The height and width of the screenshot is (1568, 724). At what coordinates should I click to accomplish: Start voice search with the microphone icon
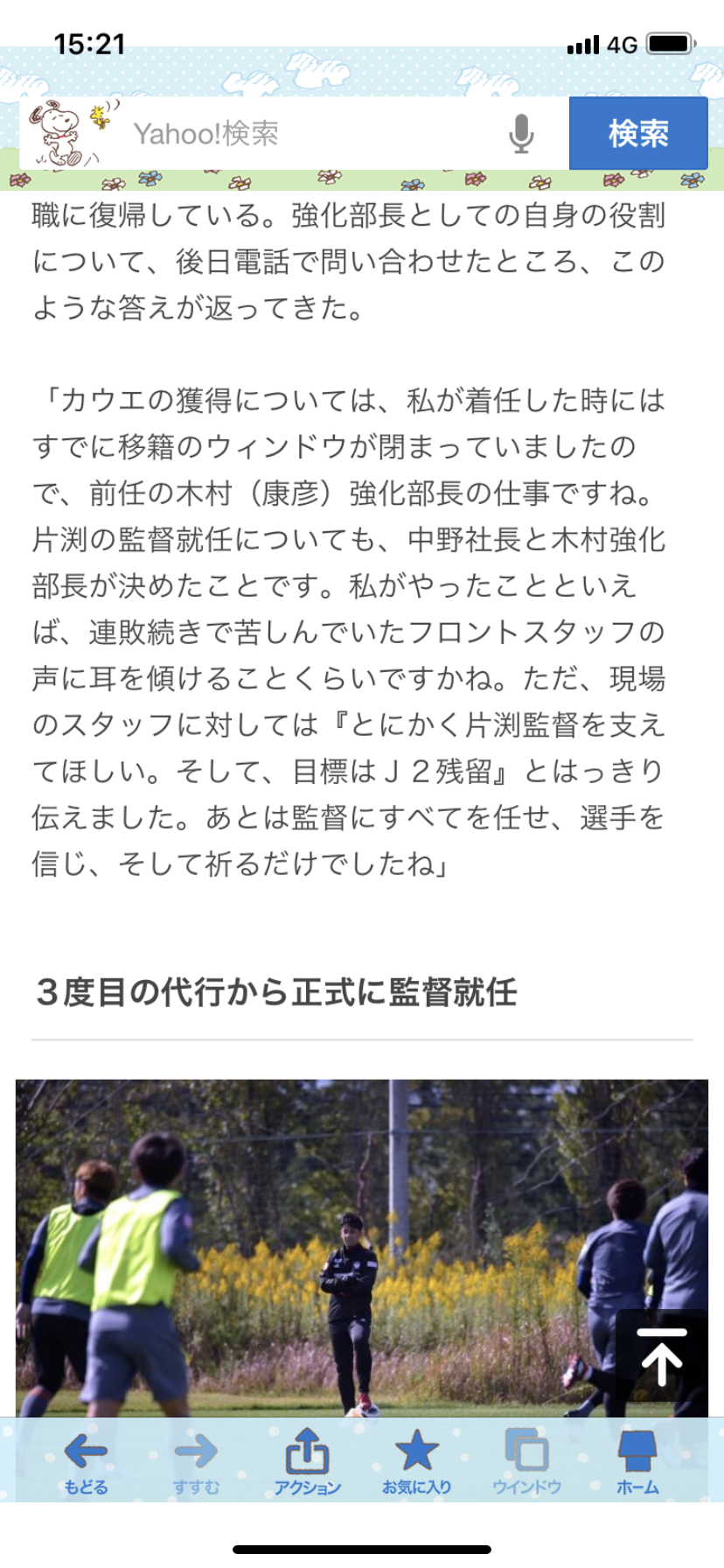[521, 134]
